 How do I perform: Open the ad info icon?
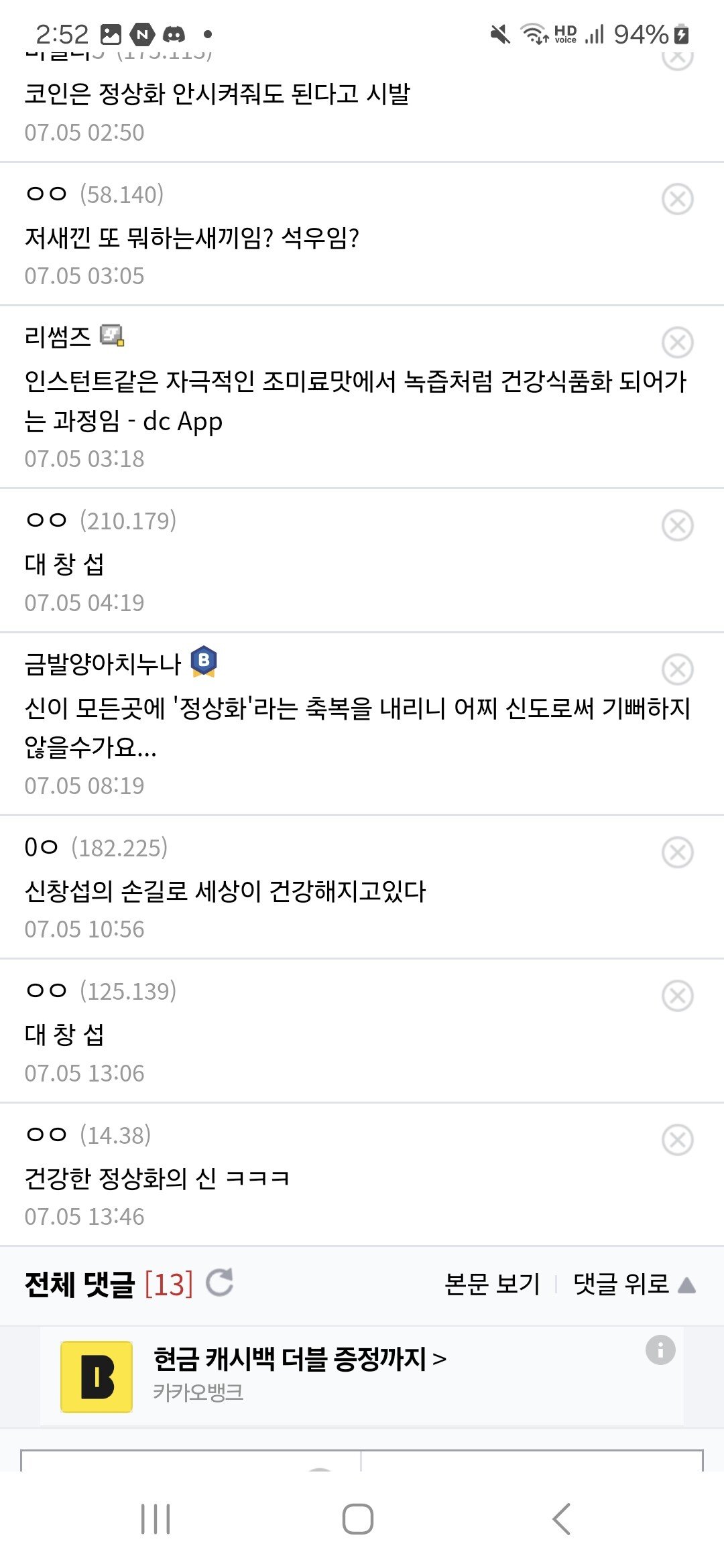[x=660, y=1350]
